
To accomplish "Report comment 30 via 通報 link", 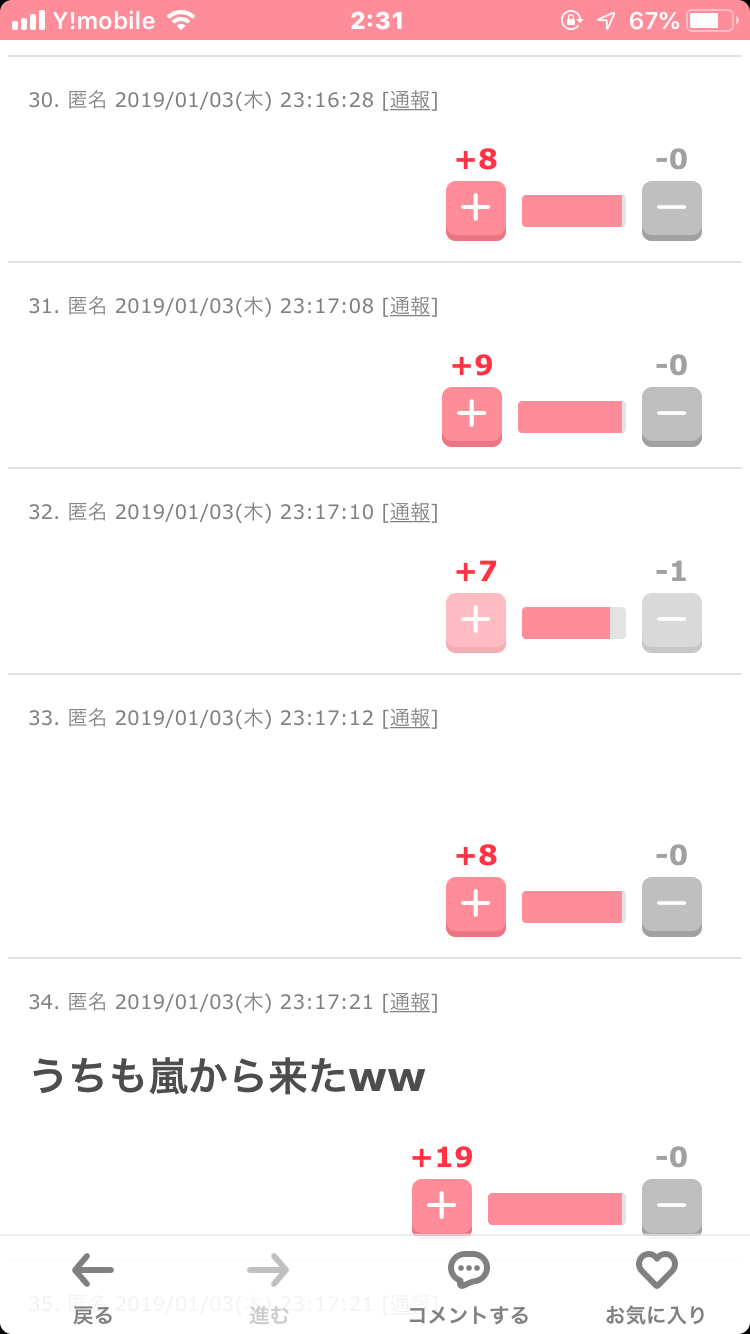I will coord(410,100).
